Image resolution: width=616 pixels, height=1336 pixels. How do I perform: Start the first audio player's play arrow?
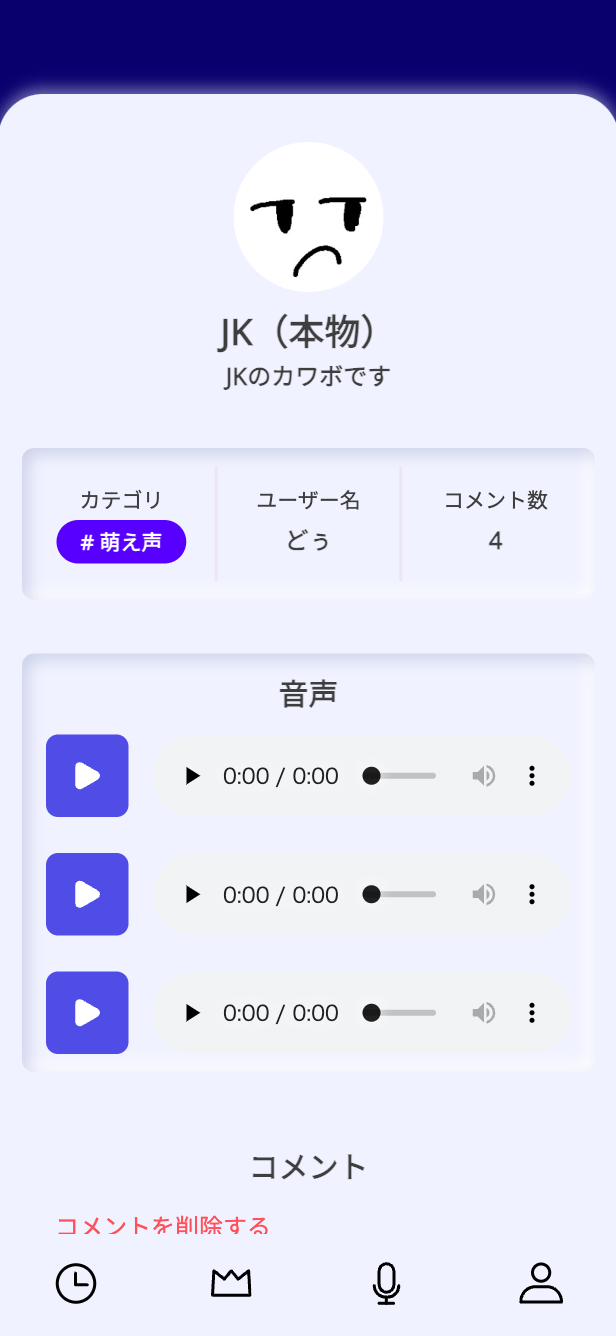point(192,776)
